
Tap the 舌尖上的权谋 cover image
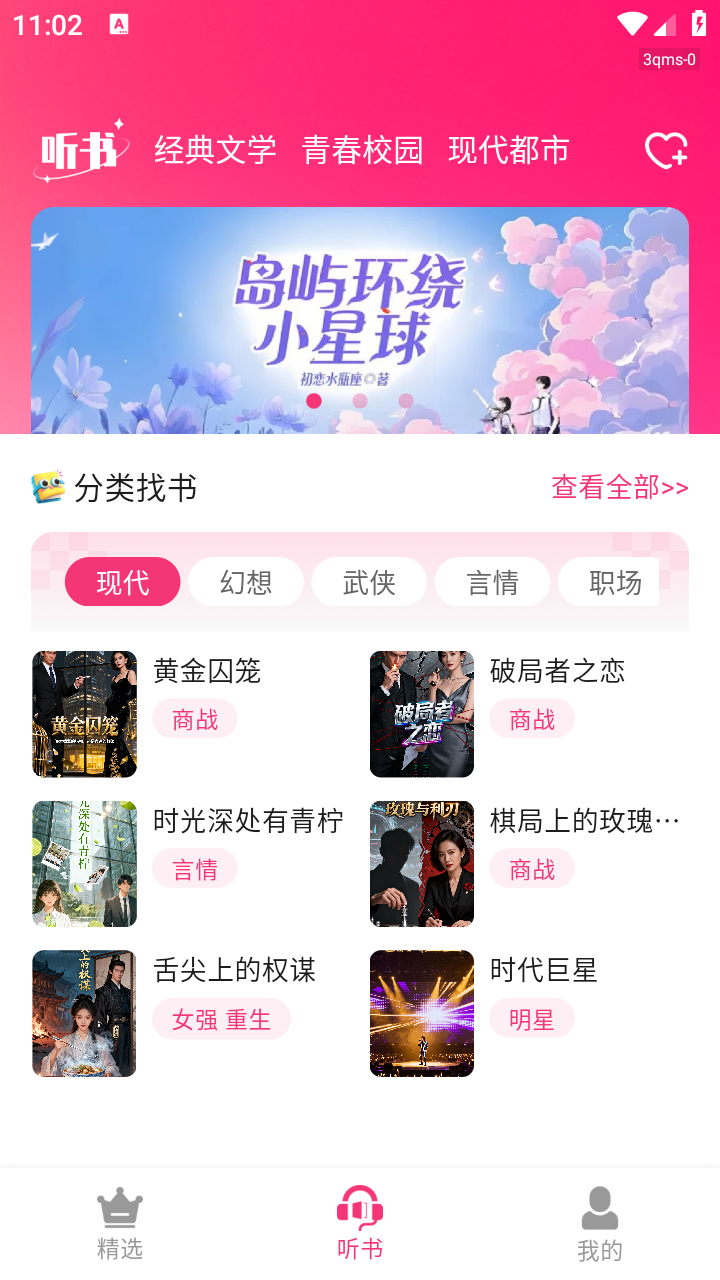84,1013
